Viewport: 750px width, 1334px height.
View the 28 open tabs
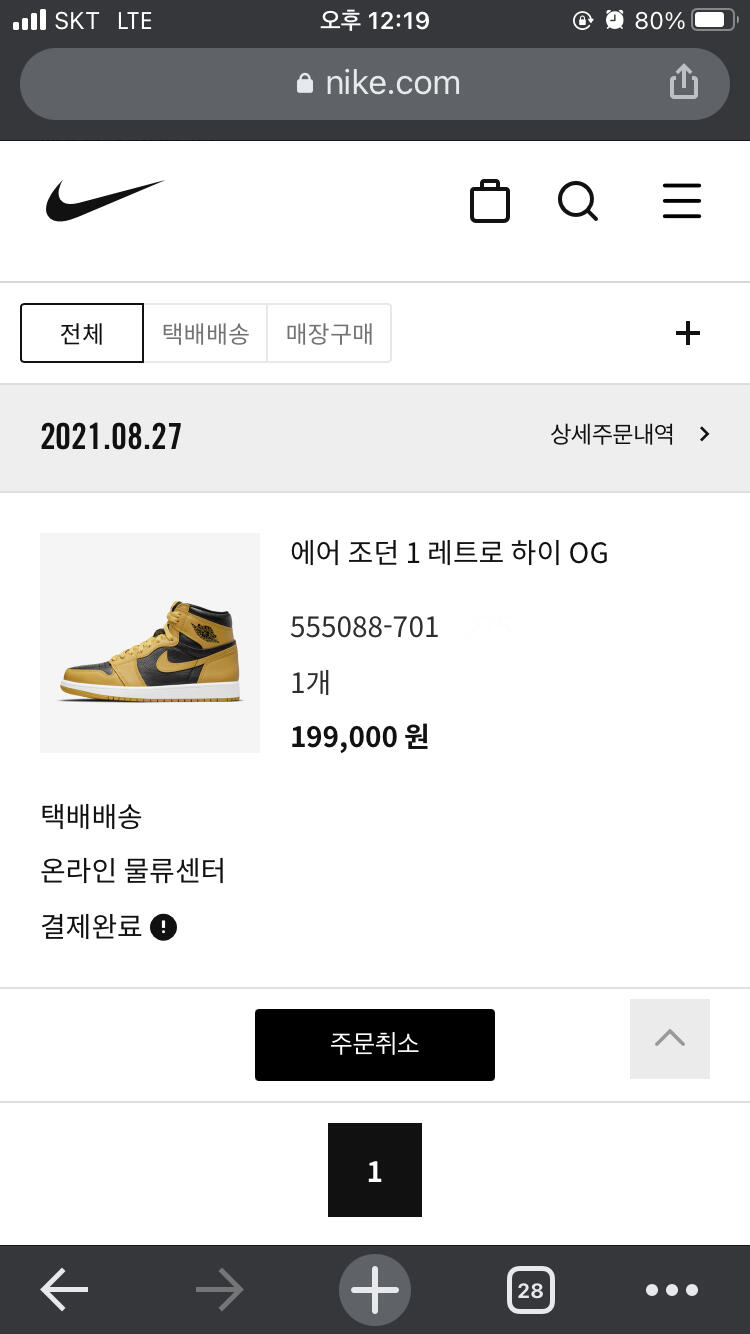[530, 1290]
